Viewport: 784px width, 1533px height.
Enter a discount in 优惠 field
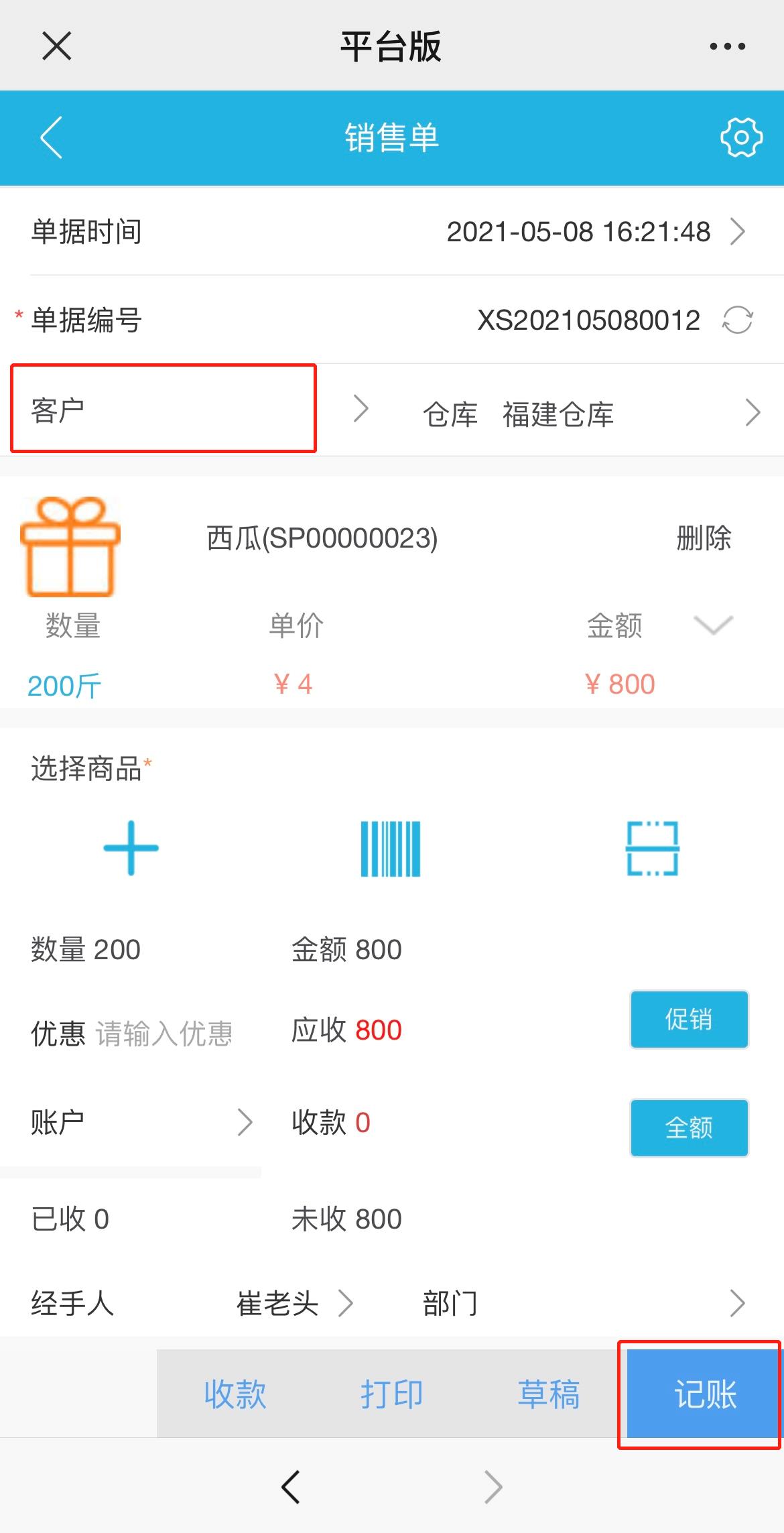point(164,1033)
